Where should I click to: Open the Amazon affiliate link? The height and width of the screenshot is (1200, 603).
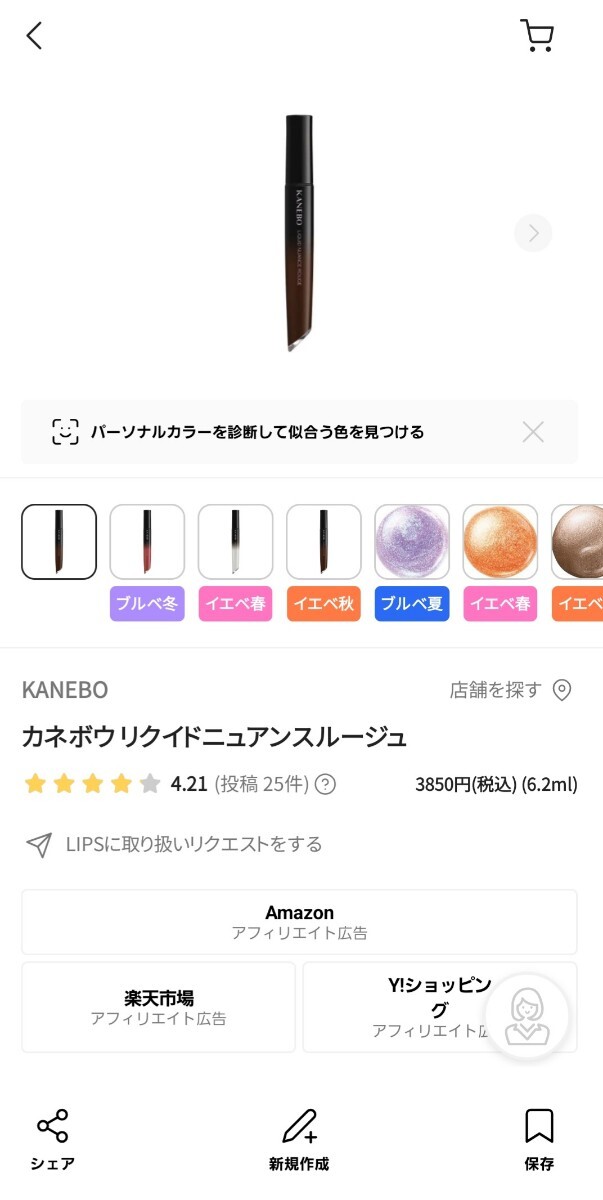point(299,922)
